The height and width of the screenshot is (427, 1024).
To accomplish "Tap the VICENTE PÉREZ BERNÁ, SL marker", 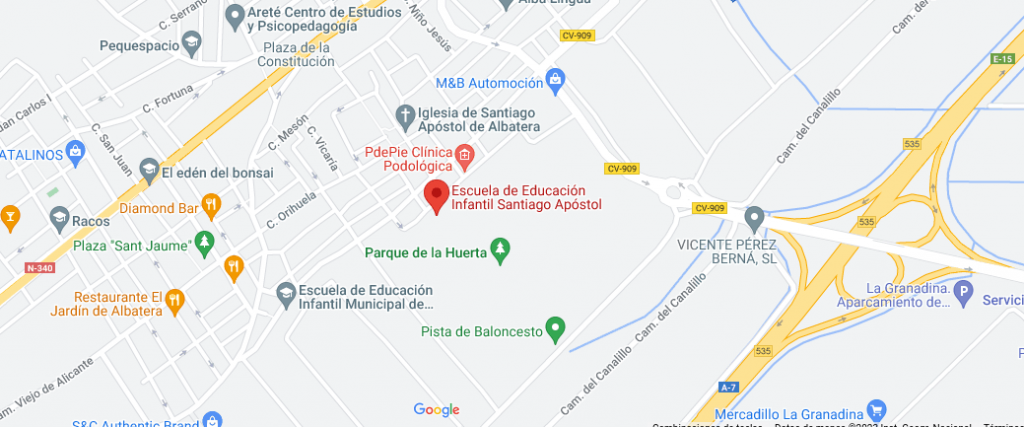I will pos(754,218).
